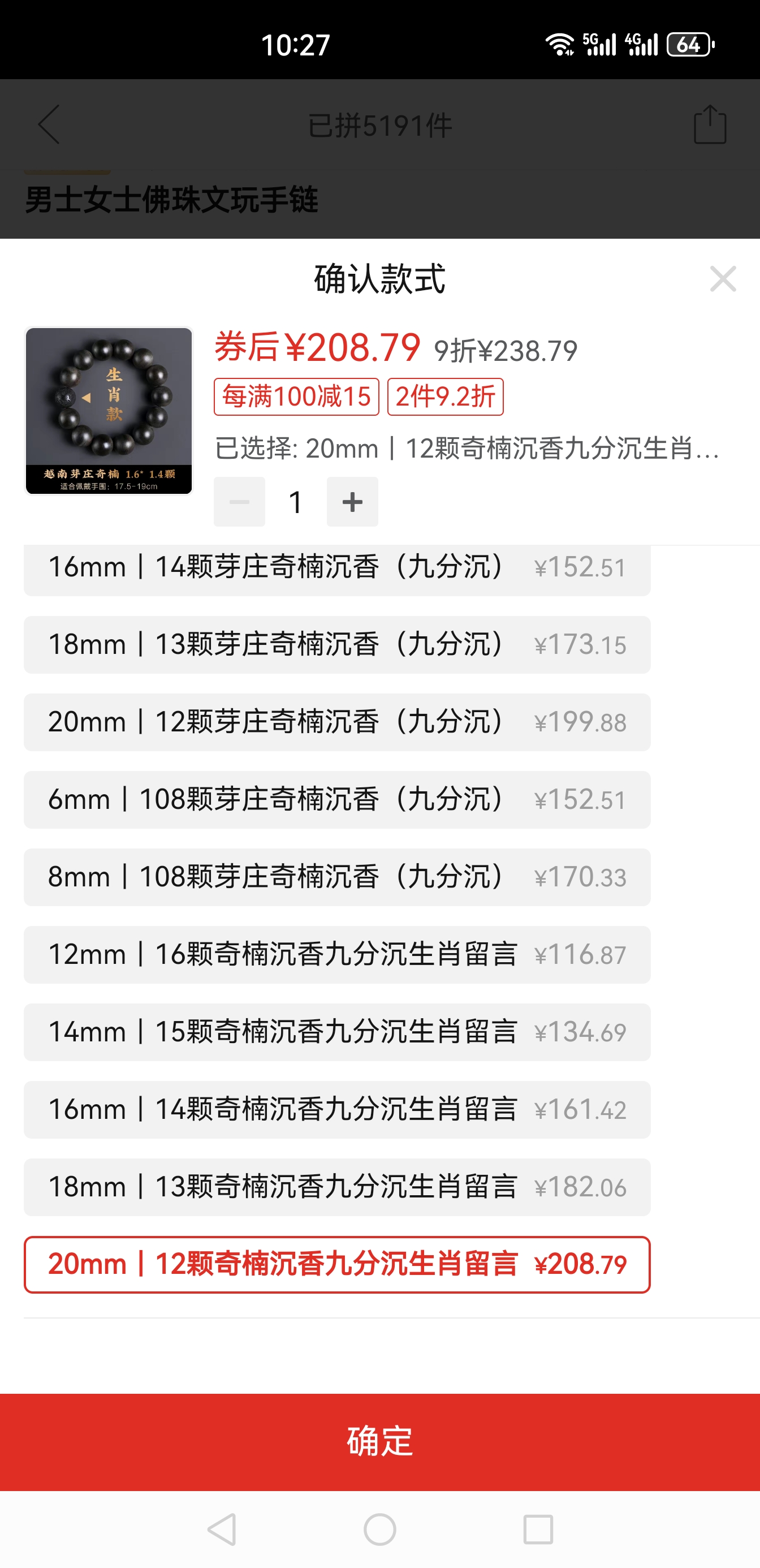
Task: Select 6mm 108颗芽庄奇楠沉香 option
Action: (x=336, y=799)
